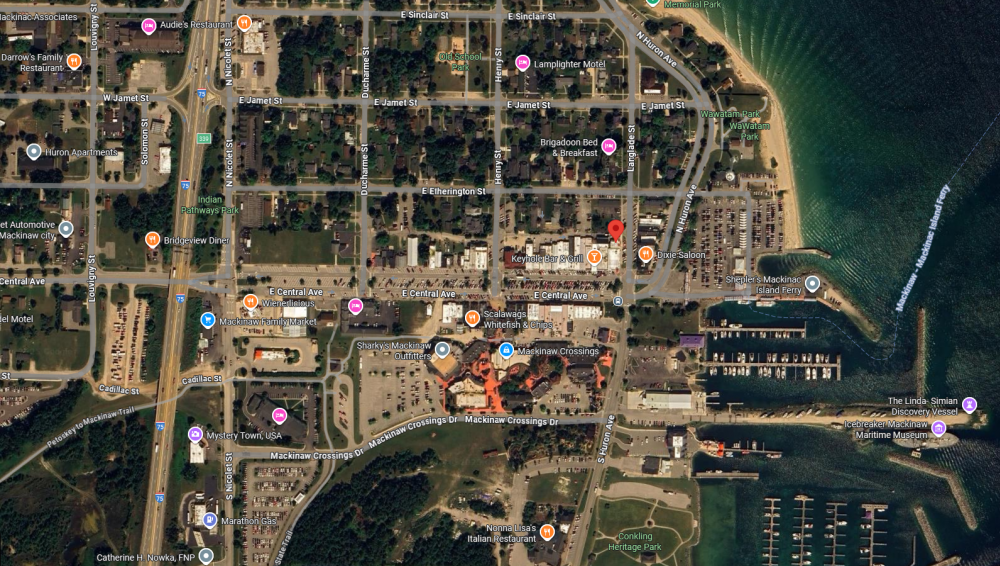Select Icebreaker Mackinaw Maritime Museum pin

pyautogui.click(x=938, y=428)
